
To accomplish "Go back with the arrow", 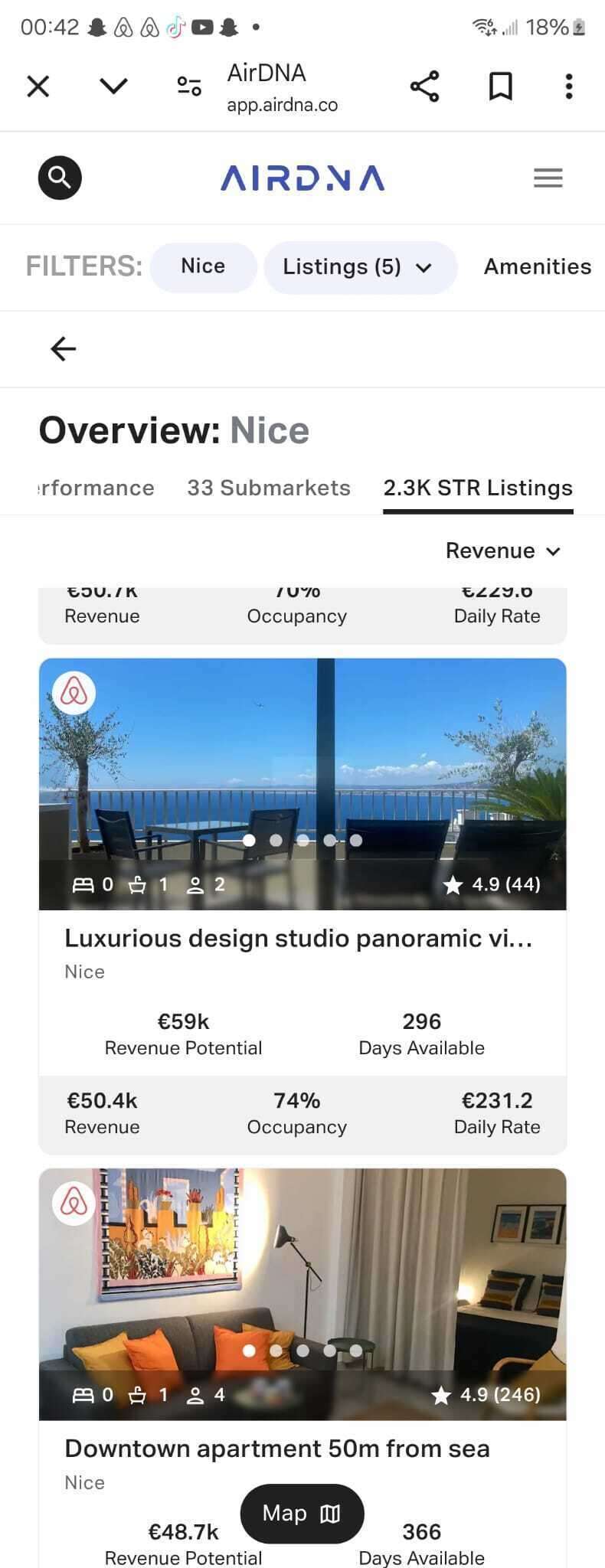I will 63,349.
